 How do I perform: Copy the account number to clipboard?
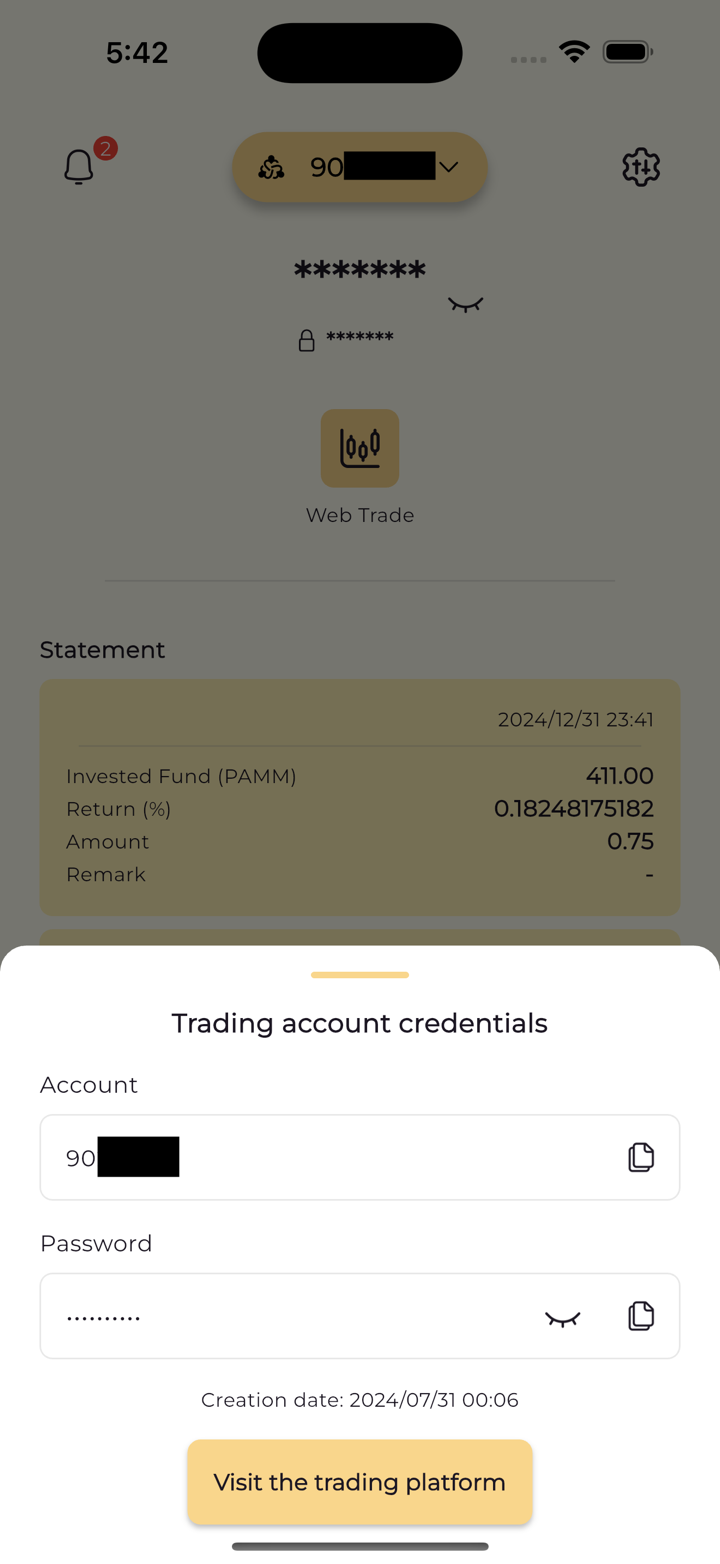coord(641,1157)
